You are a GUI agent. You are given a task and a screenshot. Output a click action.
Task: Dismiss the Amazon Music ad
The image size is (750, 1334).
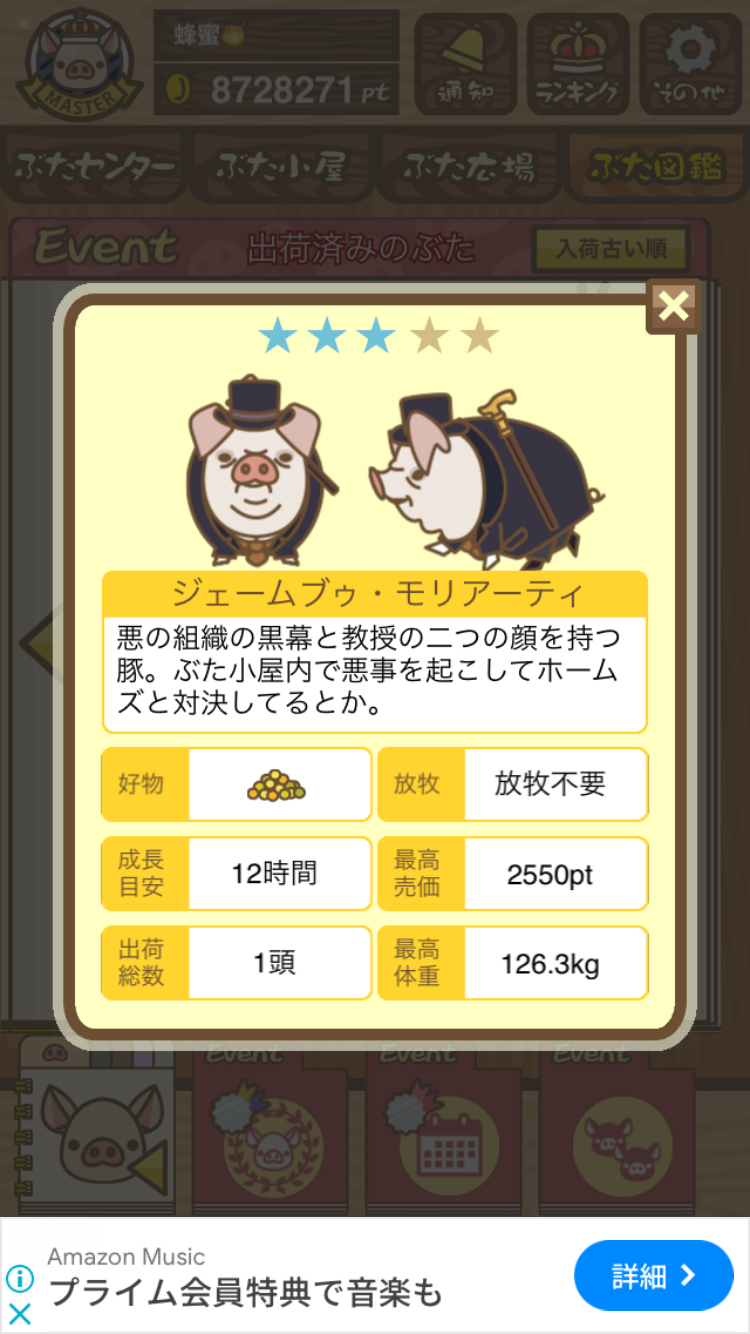coord(20,1314)
